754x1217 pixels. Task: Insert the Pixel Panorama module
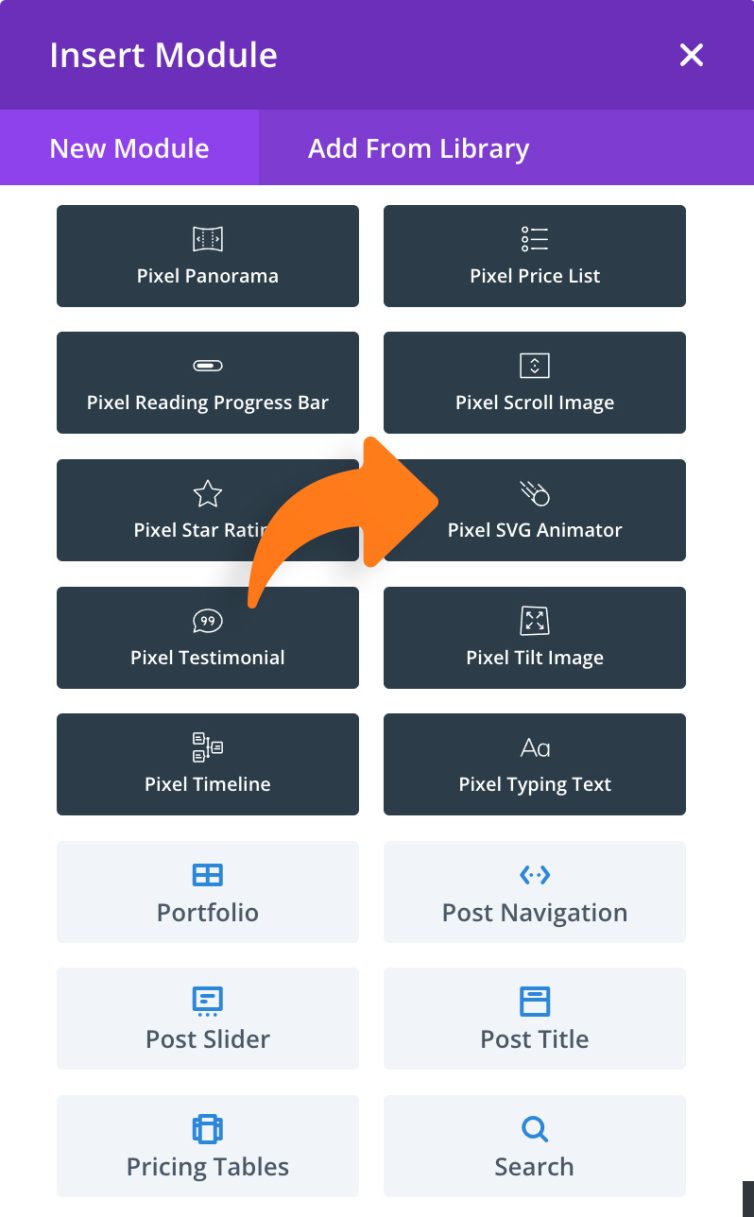tap(207, 256)
